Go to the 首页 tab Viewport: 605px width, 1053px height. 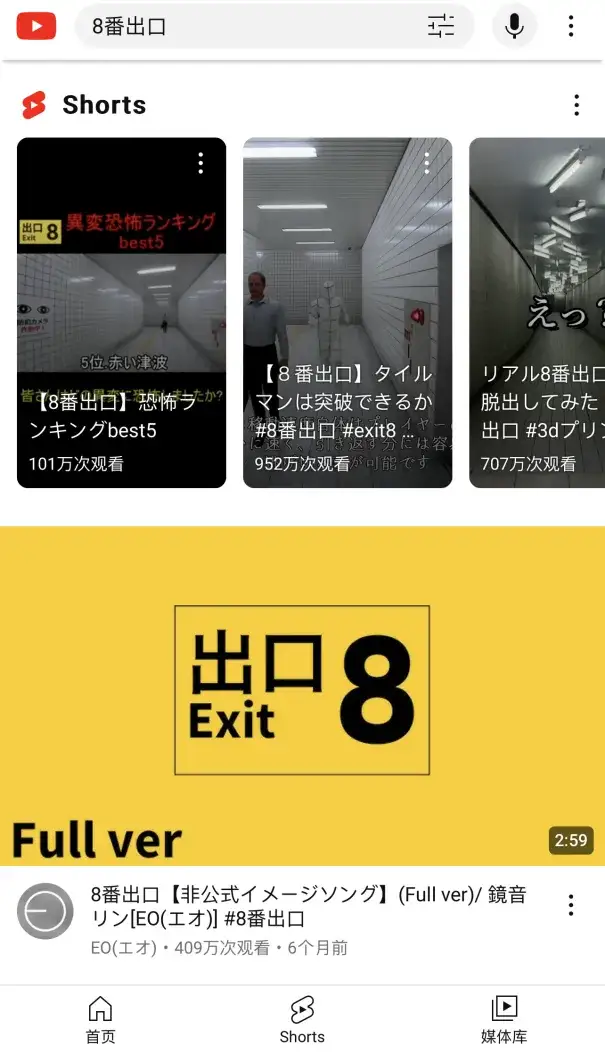click(x=100, y=1019)
